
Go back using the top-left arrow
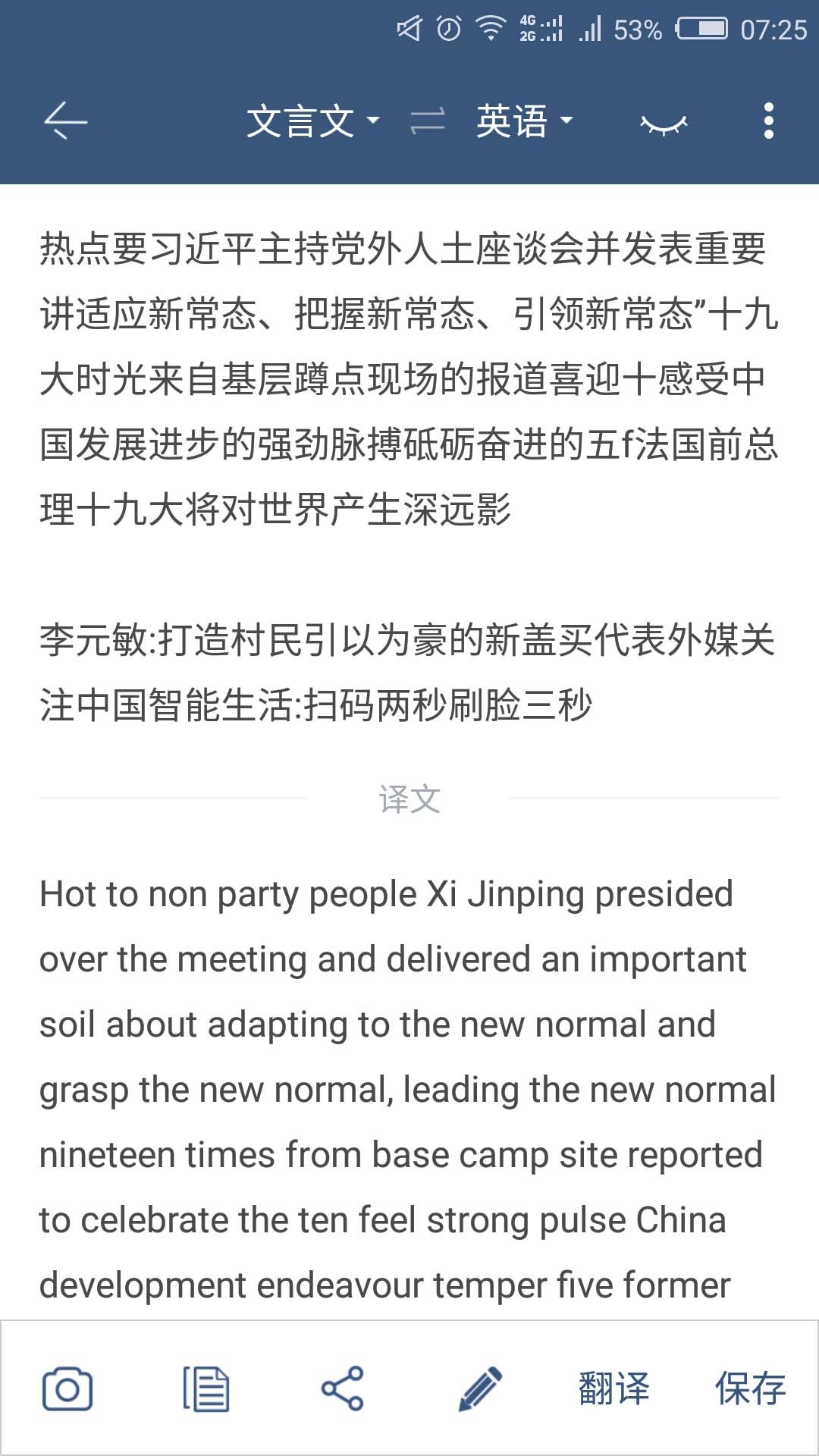pos(66,121)
